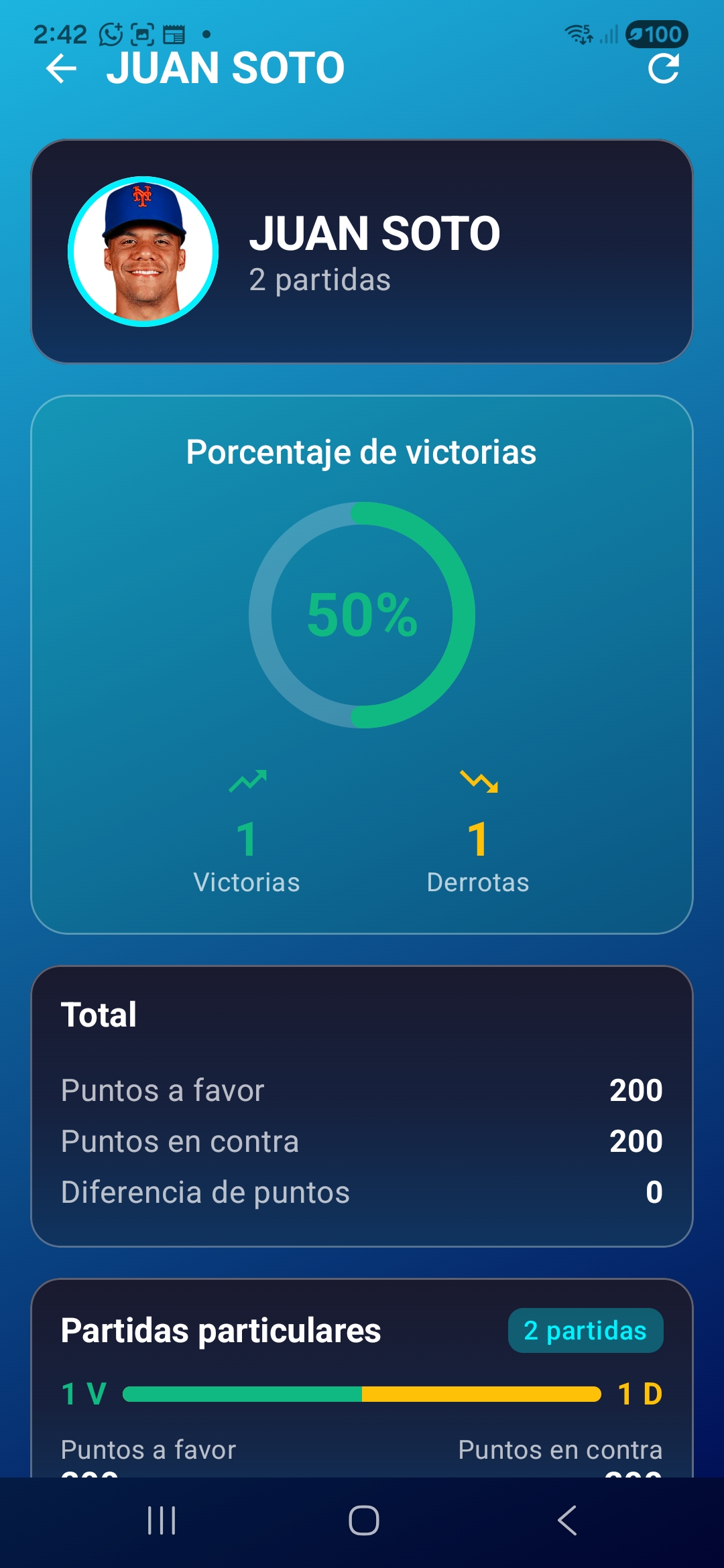724x1568 pixels.
Task: Tap the Android home button
Action: click(x=361, y=1520)
